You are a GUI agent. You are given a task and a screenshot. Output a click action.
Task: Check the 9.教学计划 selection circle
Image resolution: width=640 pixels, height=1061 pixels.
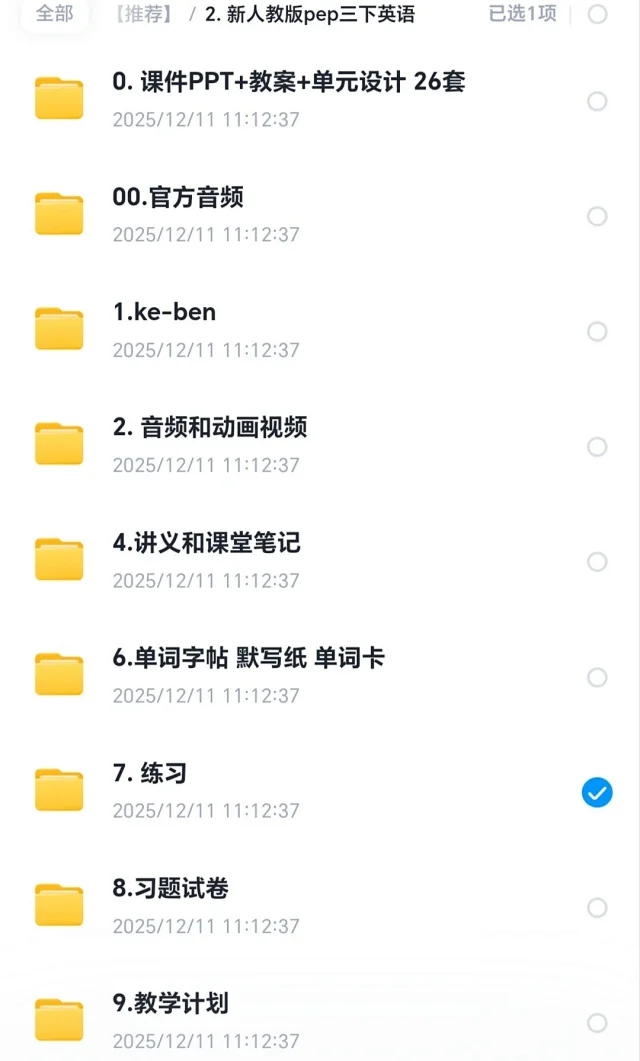click(x=597, y=1023)
